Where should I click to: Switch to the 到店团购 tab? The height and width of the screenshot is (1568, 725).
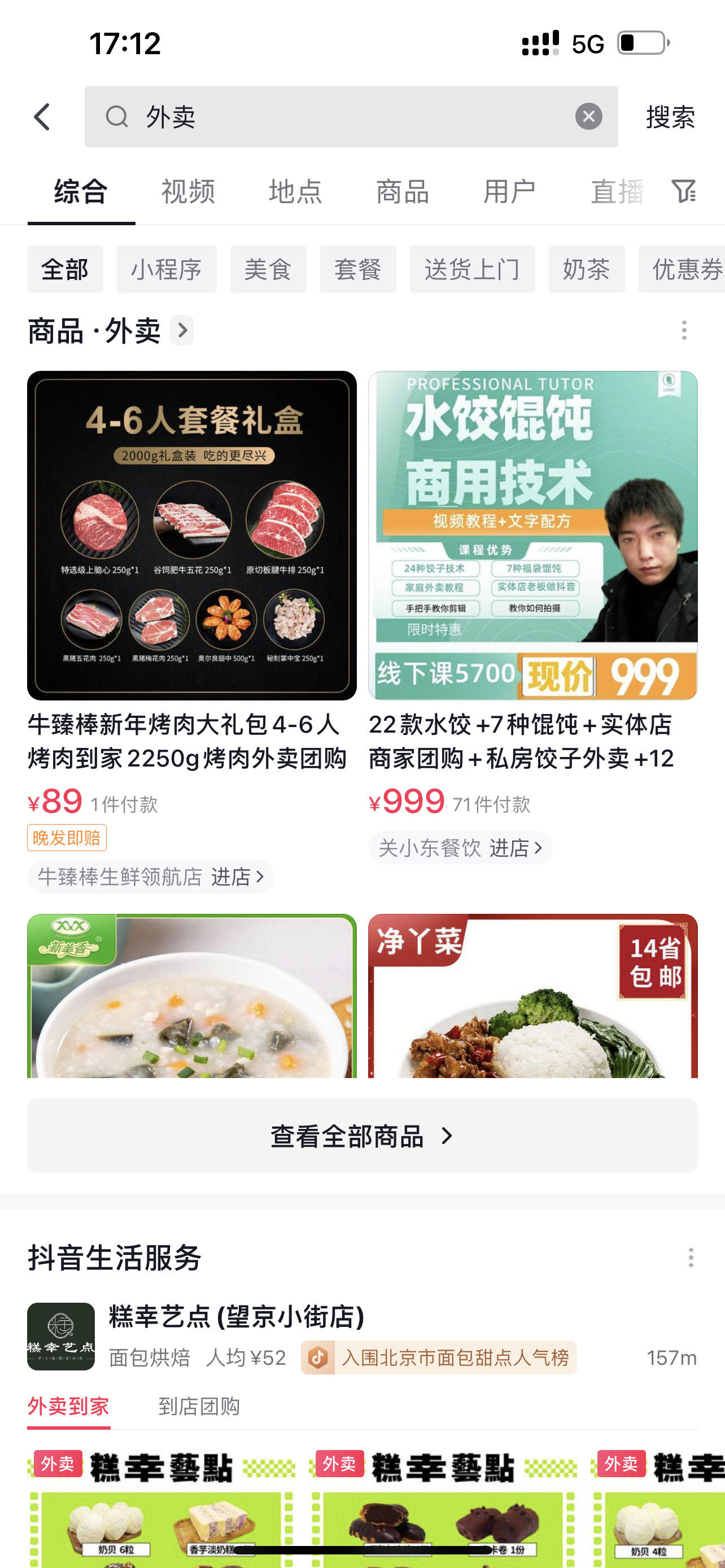(x=199, y=1407)
